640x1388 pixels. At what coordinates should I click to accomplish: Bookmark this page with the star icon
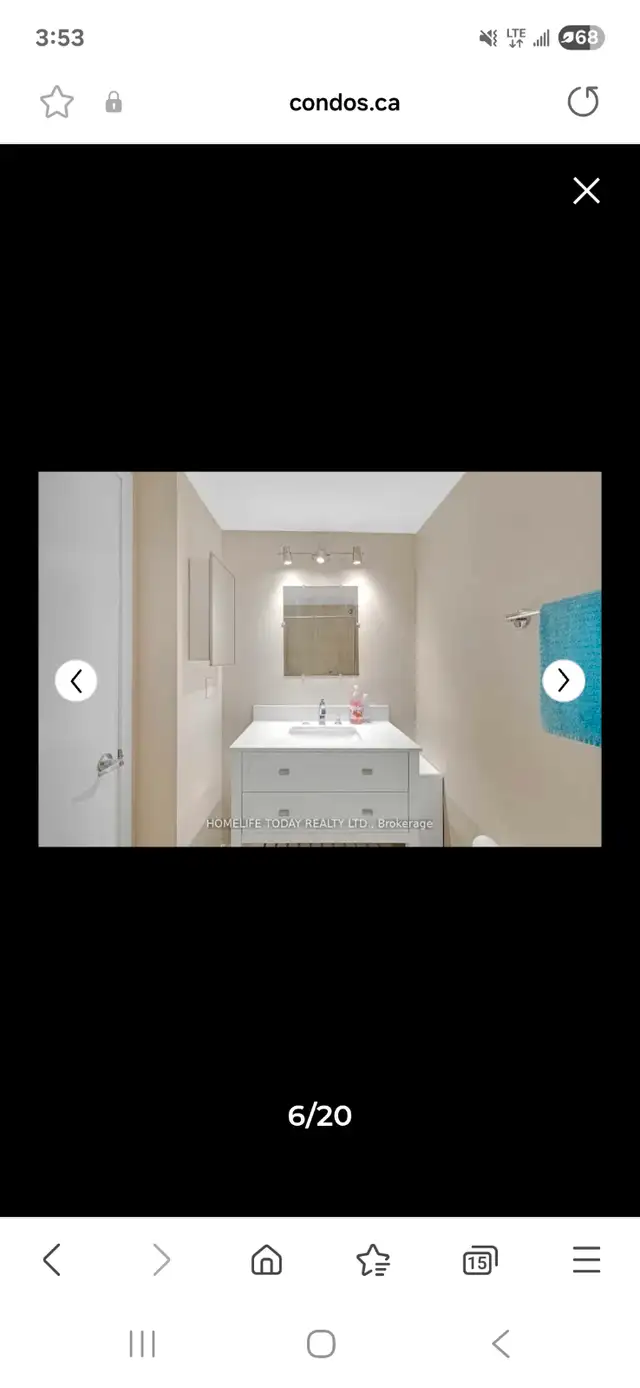click(x=57, y=102)
